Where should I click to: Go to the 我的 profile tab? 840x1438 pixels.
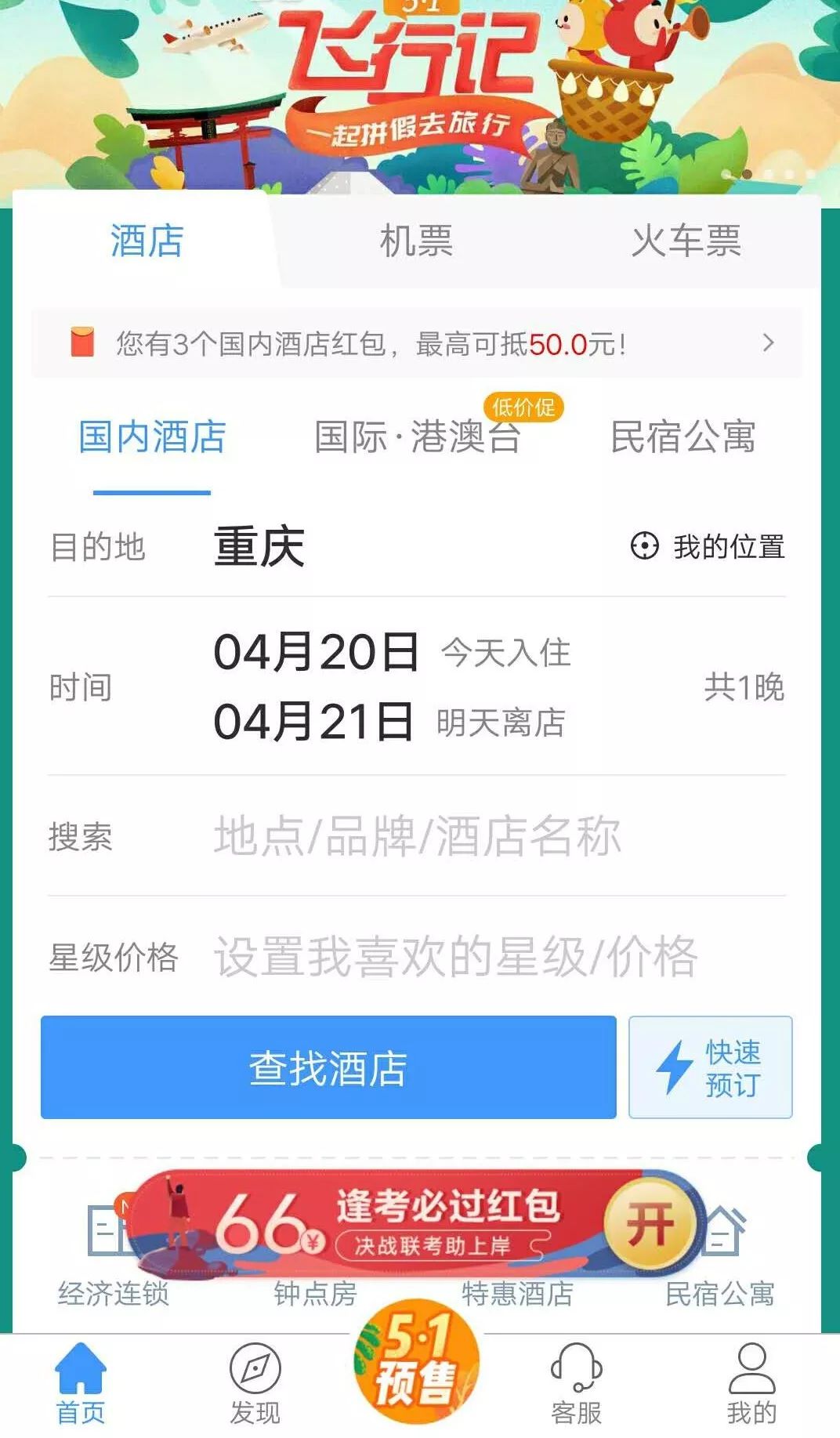point(751,1384)
